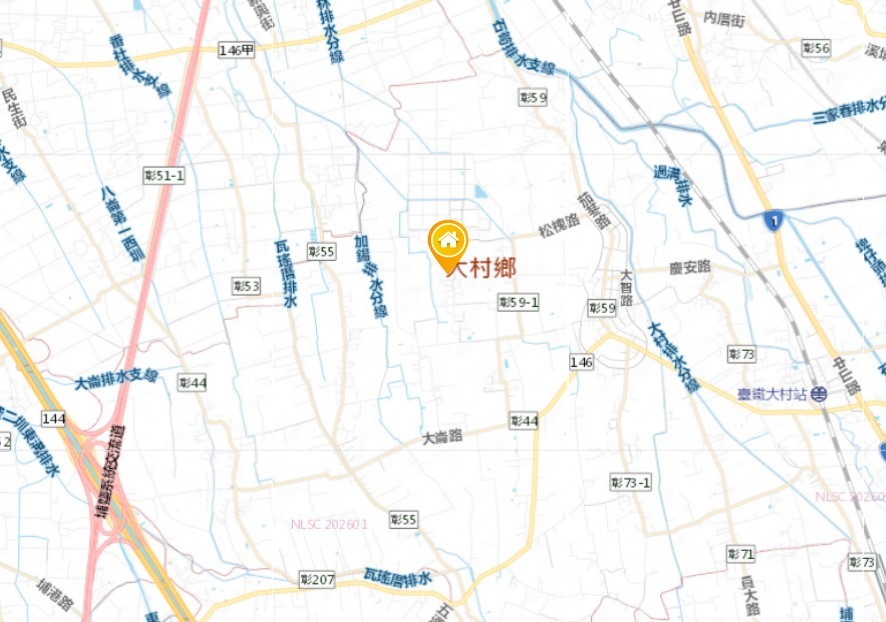The height and width of the screenshot is (622, 886).
Task: Tap the orange house pin marker
Action: coord(448,242)
